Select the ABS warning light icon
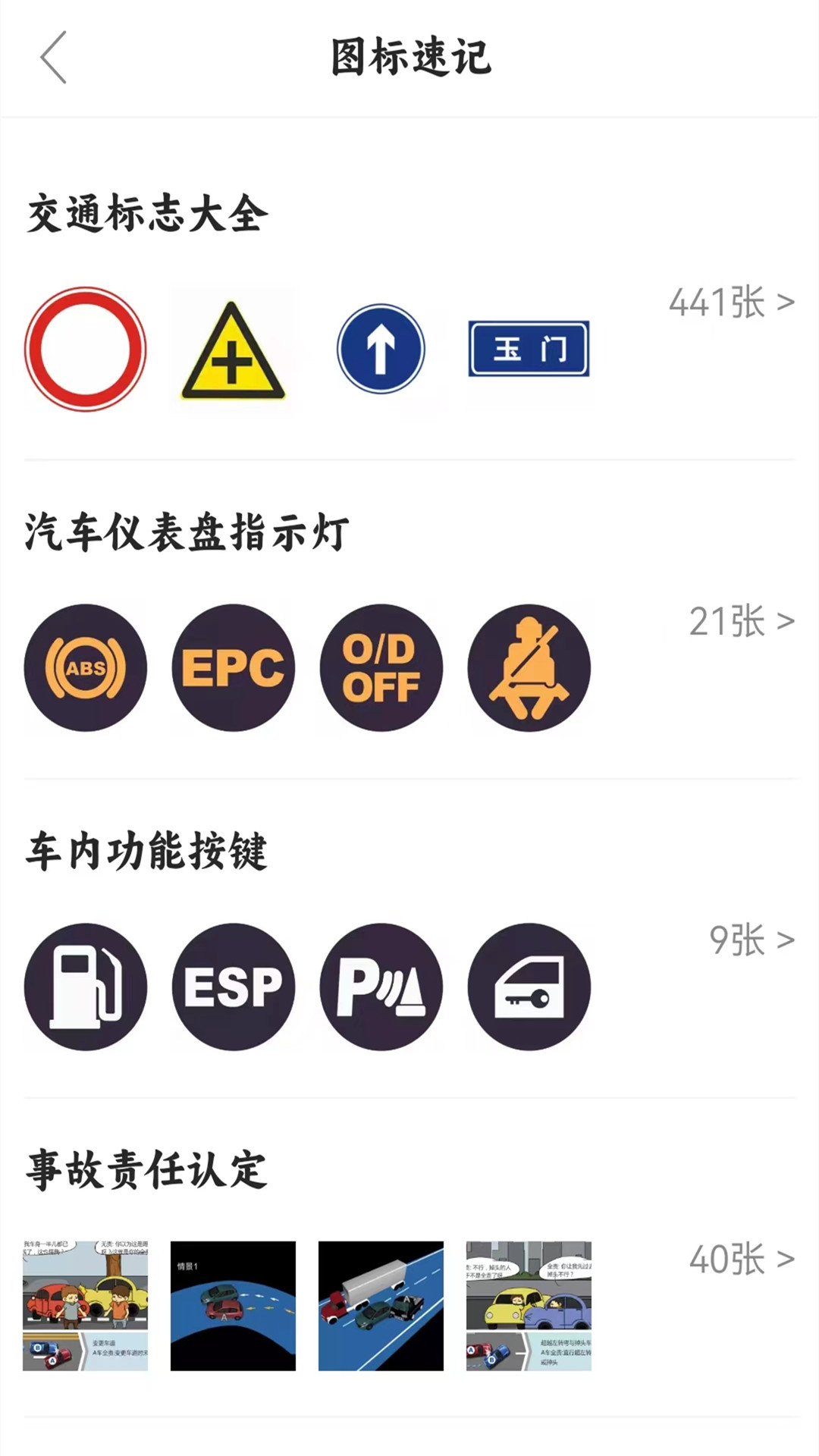 84,668
